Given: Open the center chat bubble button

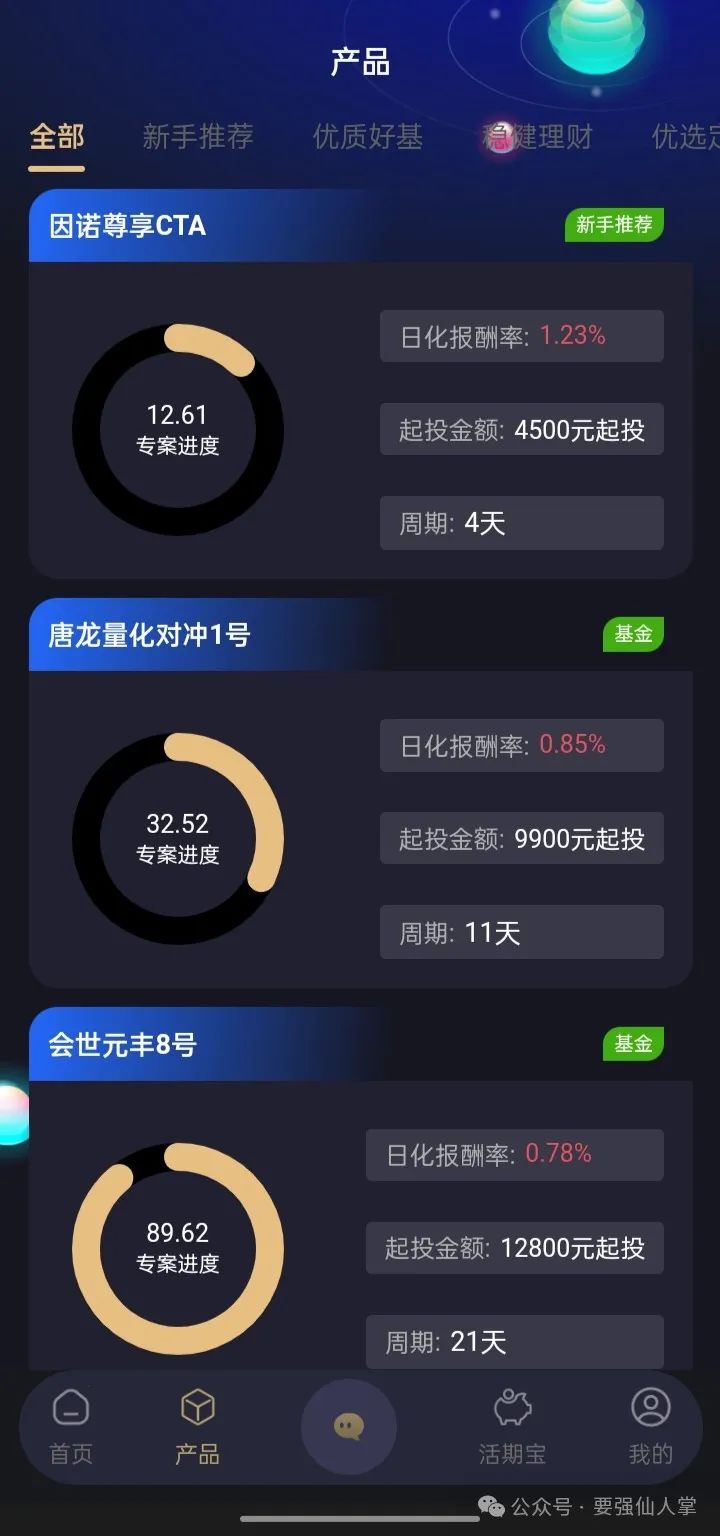Looking at the screenshot, I should click(348, 1427).
